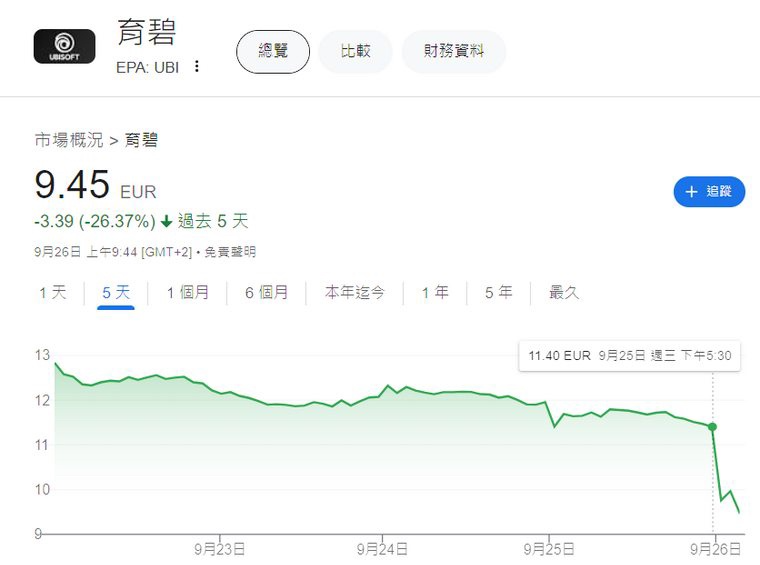The image size is (760, 565).
Task: Switch to the 6 個月 range
Action: click(x=266, y=293)
